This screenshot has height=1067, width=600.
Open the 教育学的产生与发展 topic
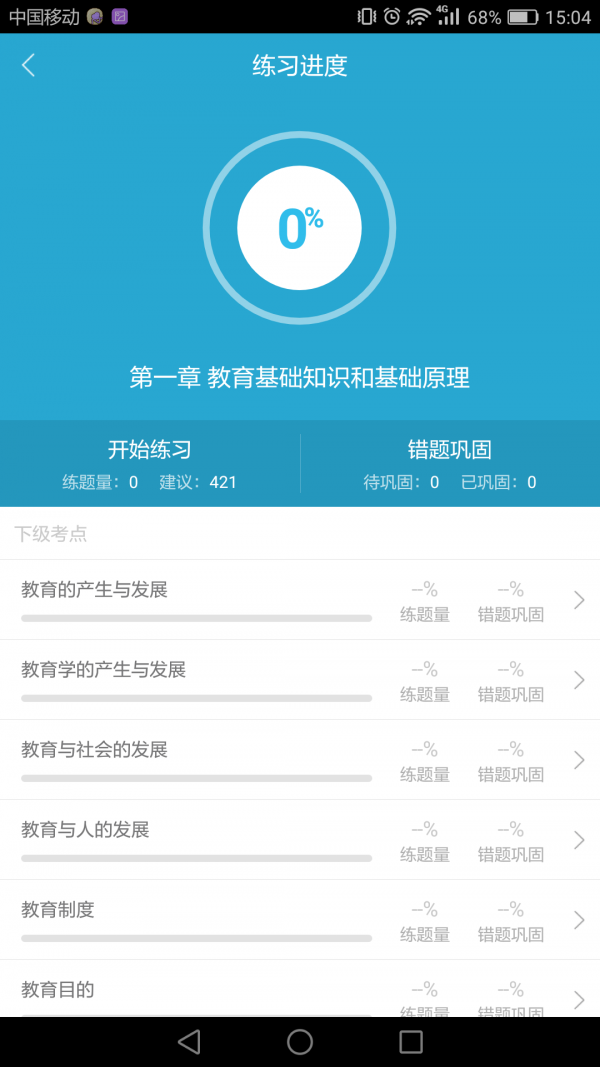click(x=299, y=680)
